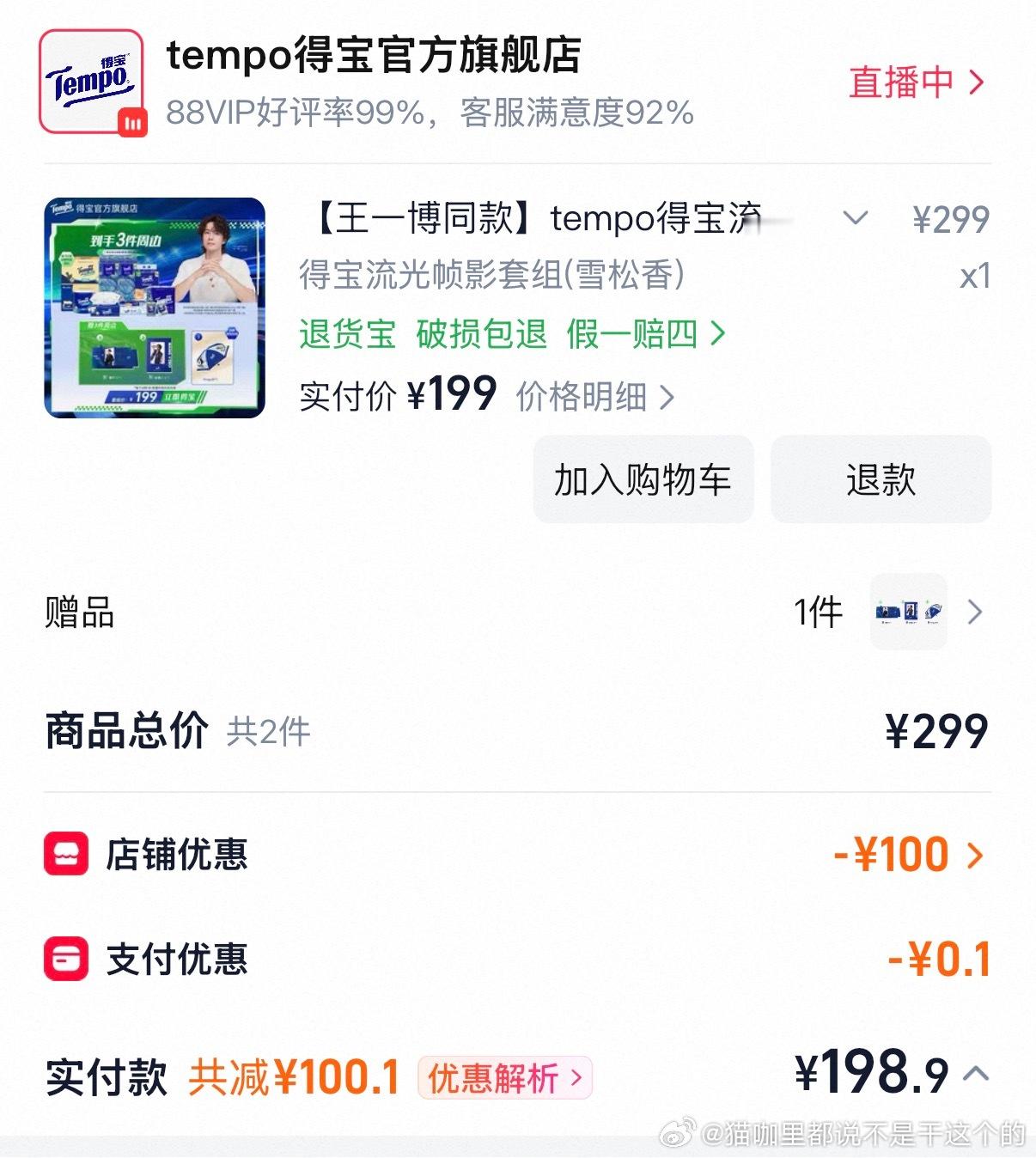Open 店铺优惠 discount details
The width and height of the screenshot is (1036, 1158).
tap(517, 855)
